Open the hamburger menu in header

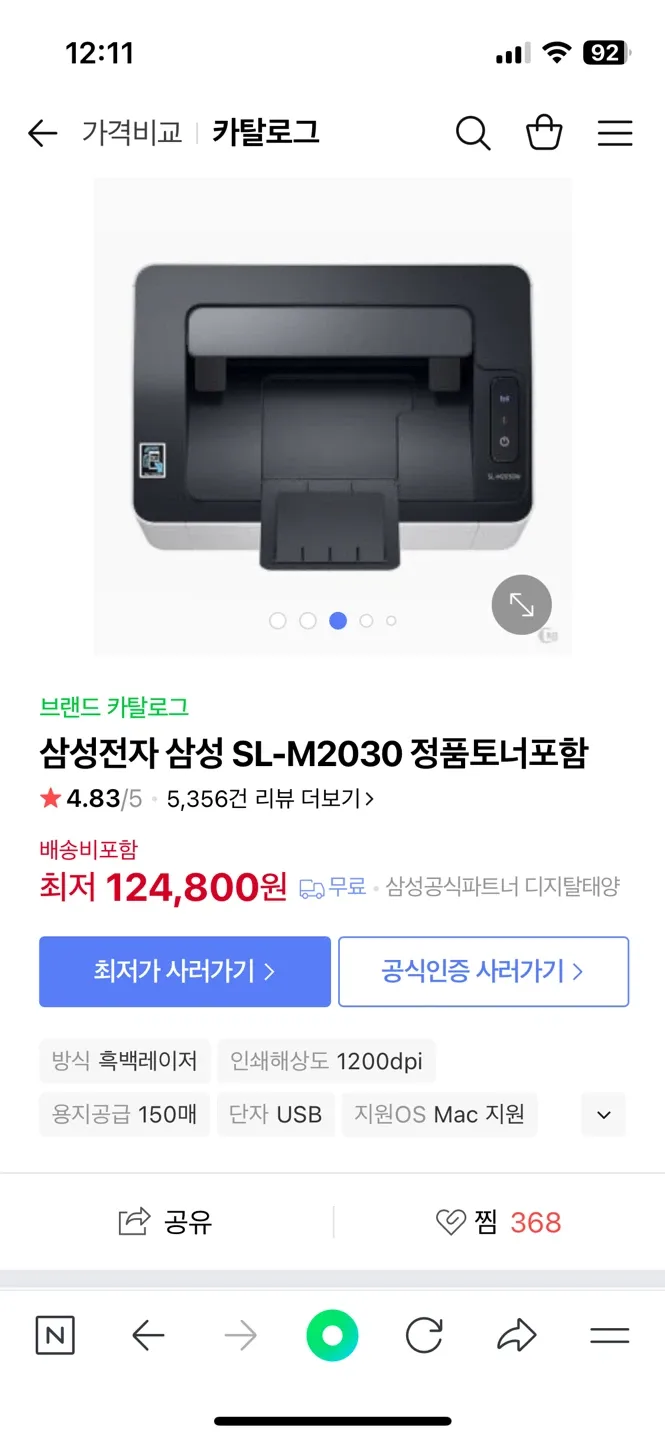coord(615,133)
